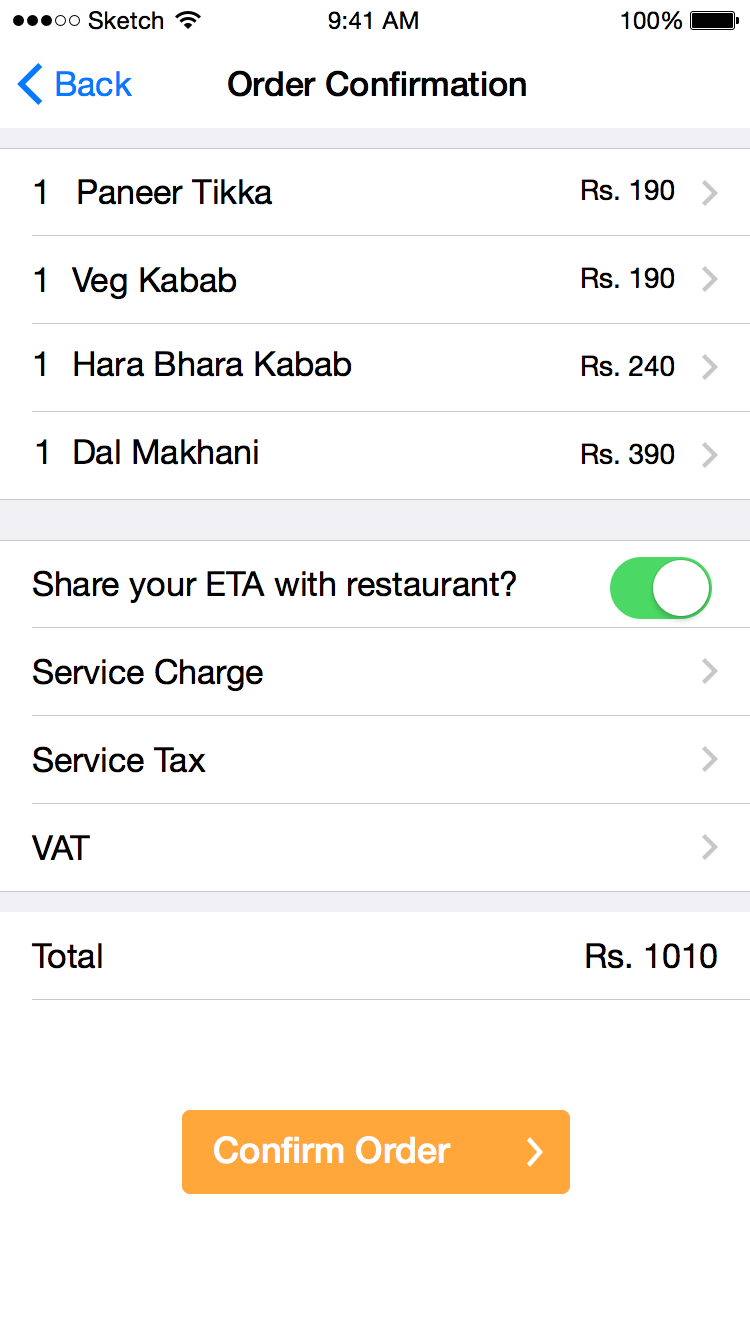The width and height of the screenshot is (750, 1334).
Task: Confirm the order
Action: coord(376,1152)
